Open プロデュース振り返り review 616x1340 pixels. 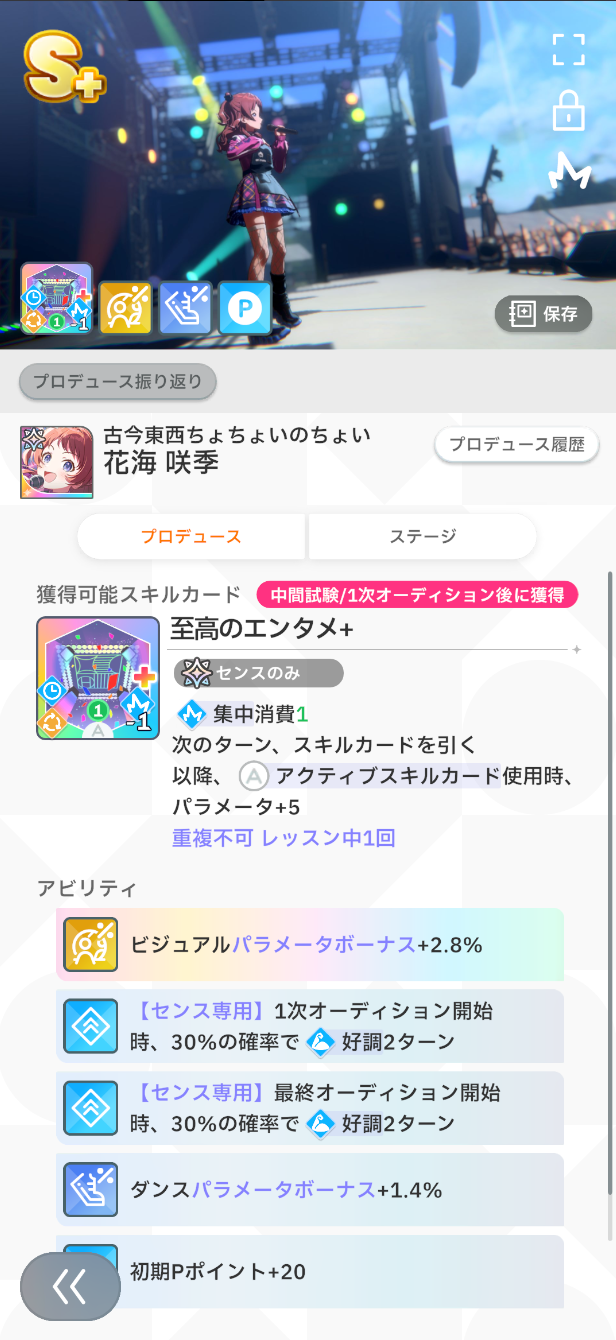118,381
